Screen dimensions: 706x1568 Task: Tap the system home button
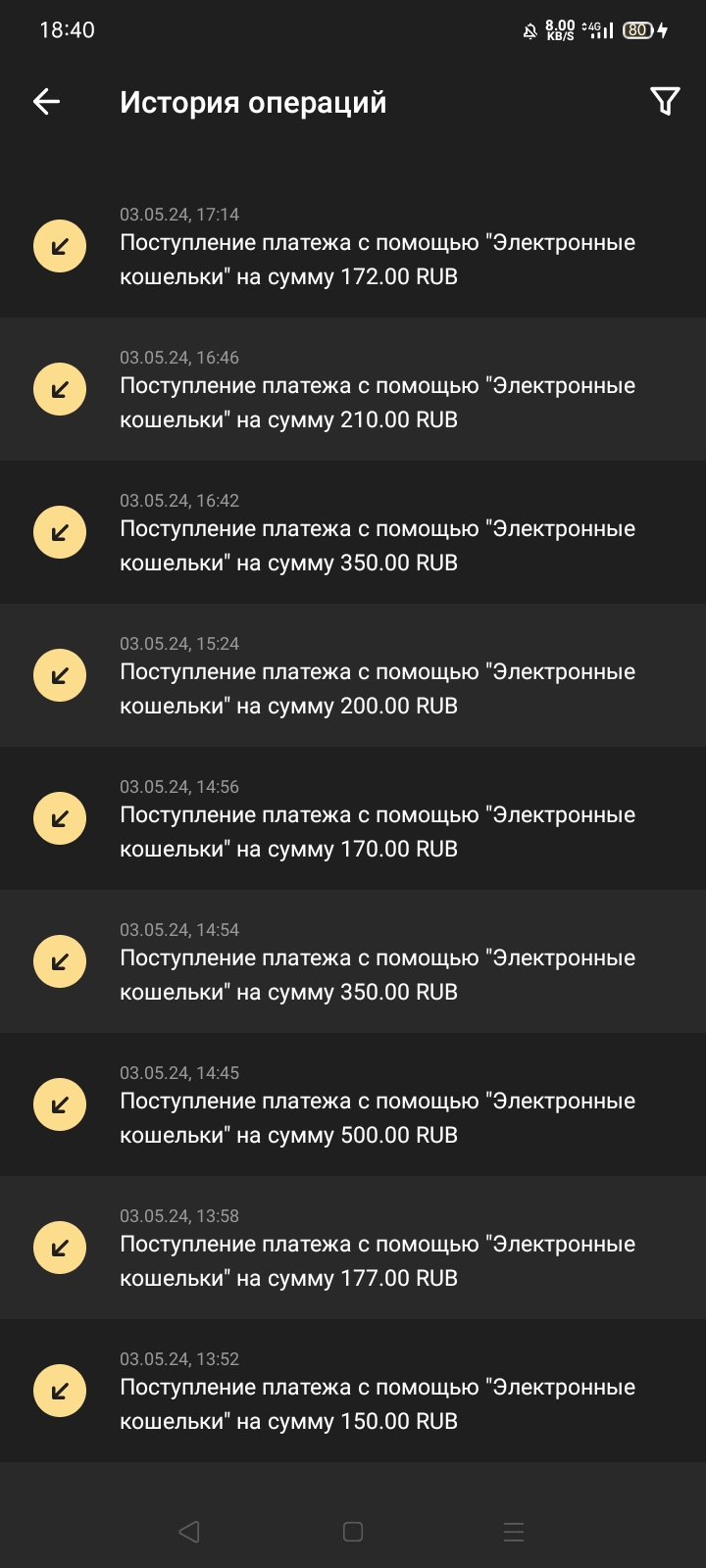point(353,1532)
